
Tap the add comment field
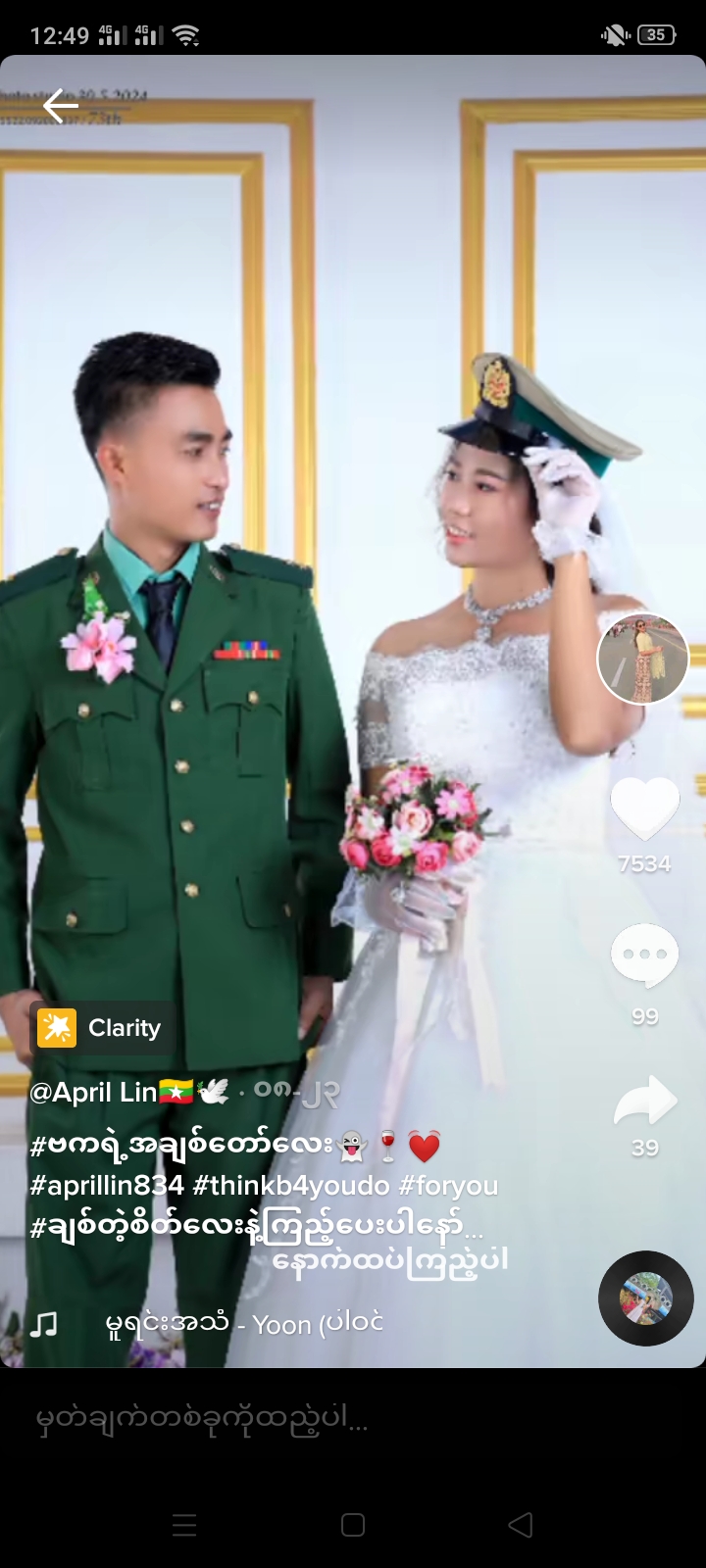(294, 1419)
